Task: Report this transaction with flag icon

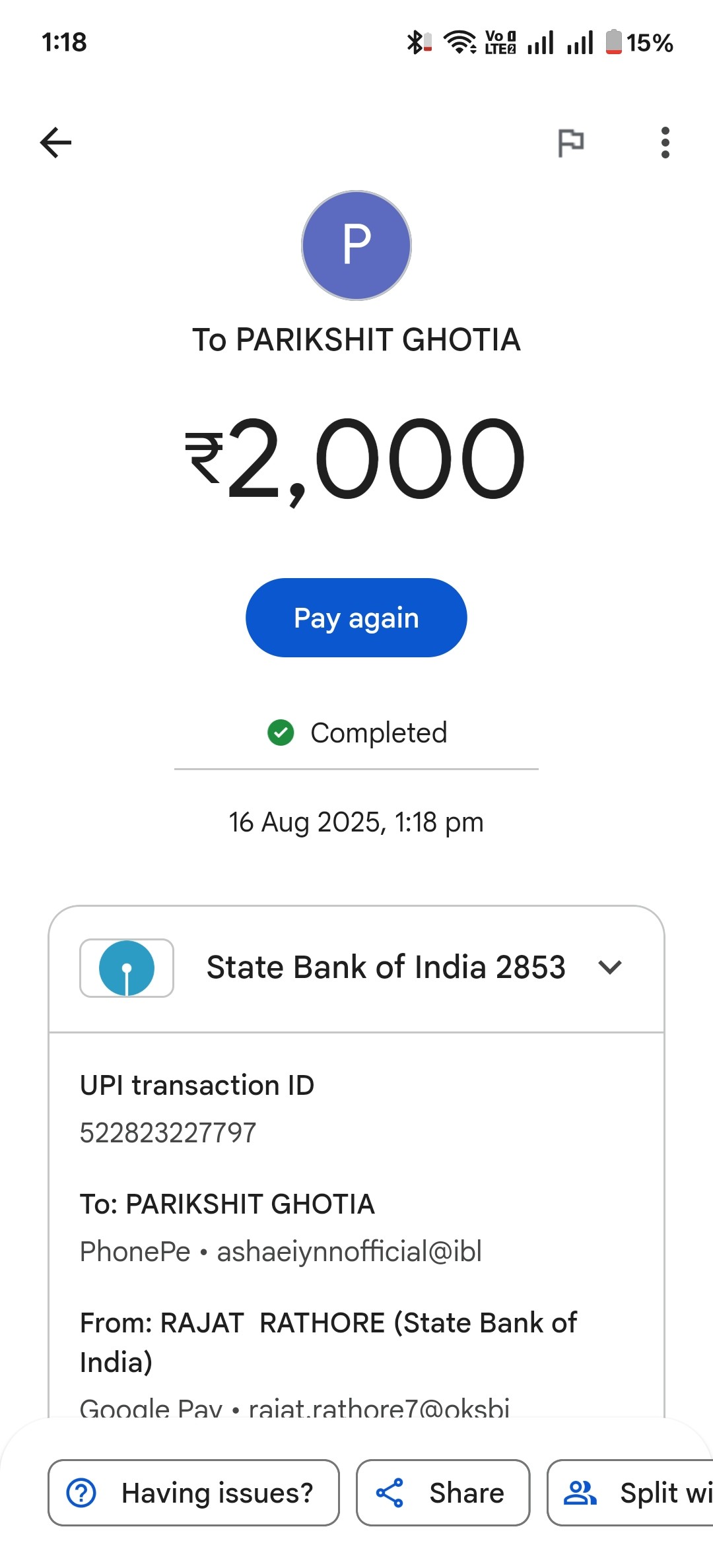Action: tap(571, 143)
